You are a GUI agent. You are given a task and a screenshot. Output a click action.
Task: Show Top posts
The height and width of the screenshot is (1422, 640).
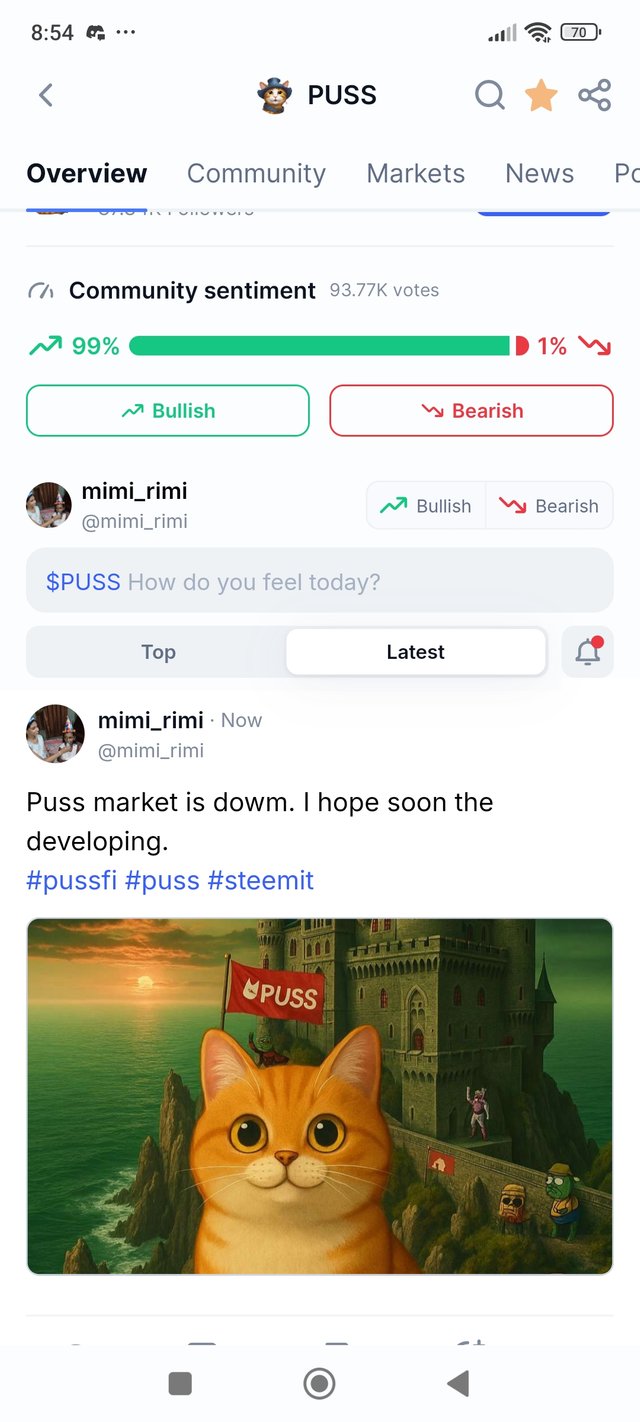158,652
